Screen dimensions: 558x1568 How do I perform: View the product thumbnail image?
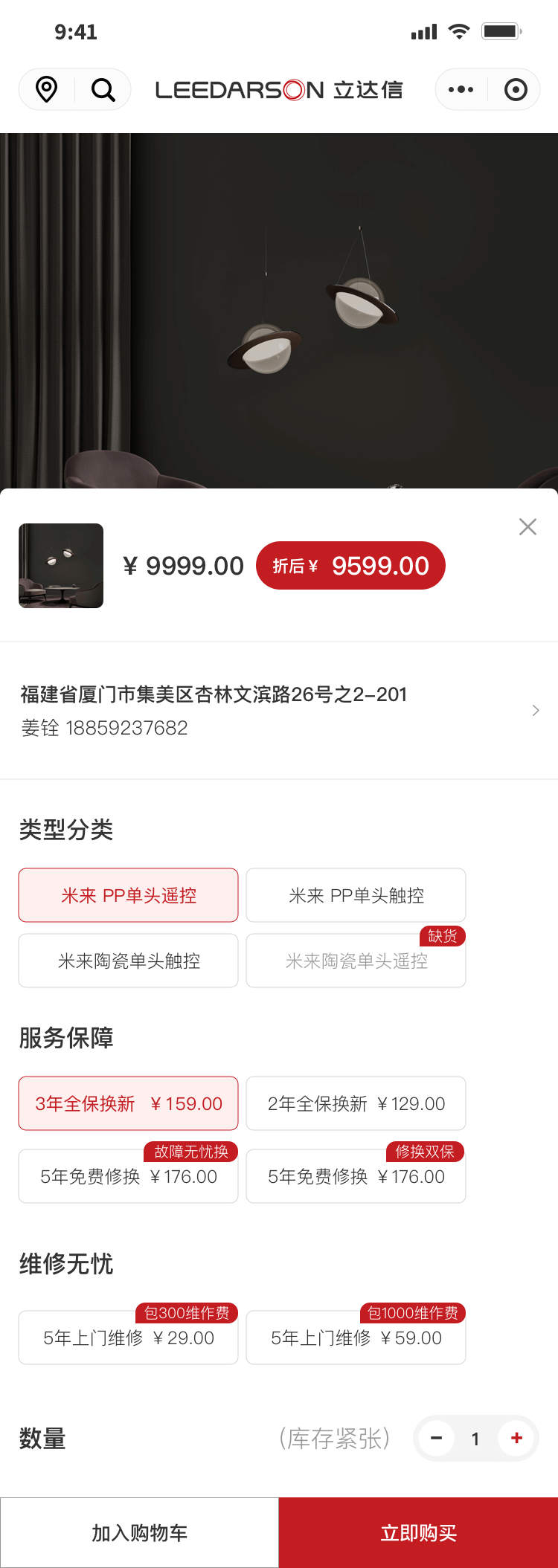61,566
